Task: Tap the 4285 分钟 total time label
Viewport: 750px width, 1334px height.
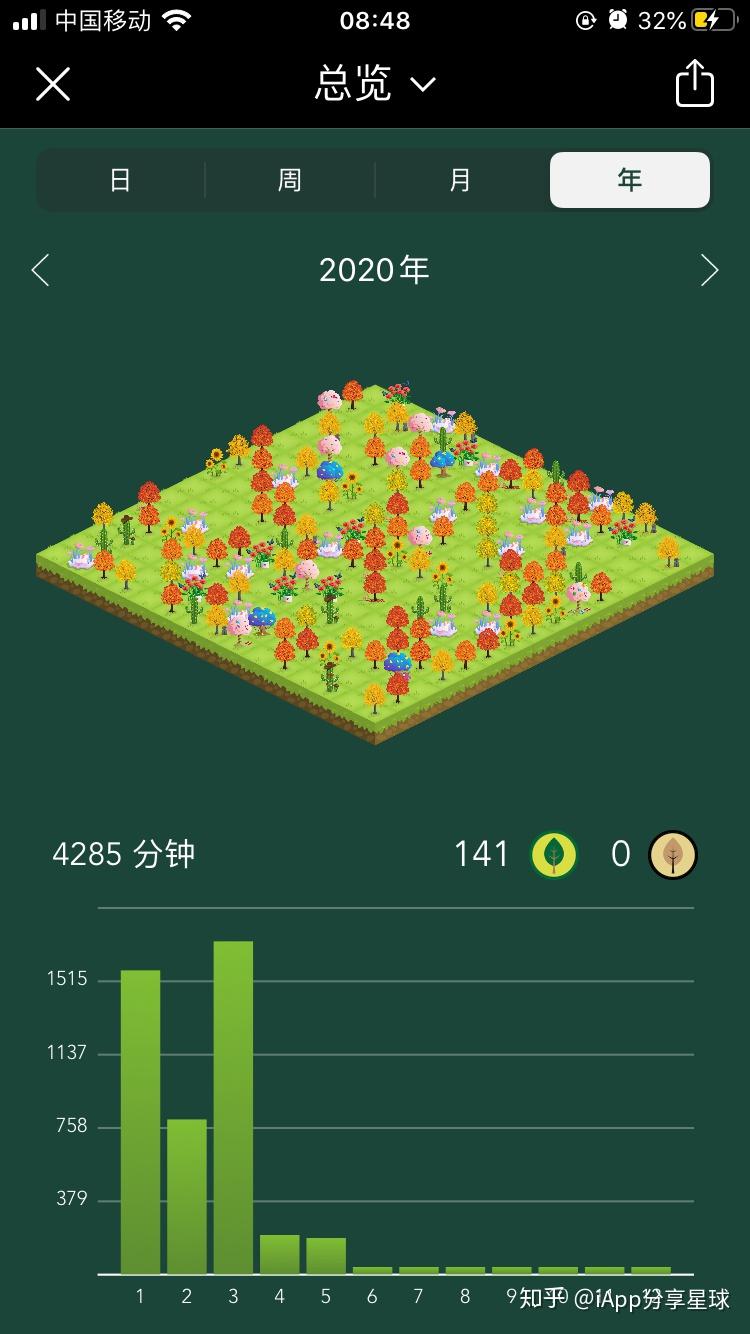Action: coord(124,854)
